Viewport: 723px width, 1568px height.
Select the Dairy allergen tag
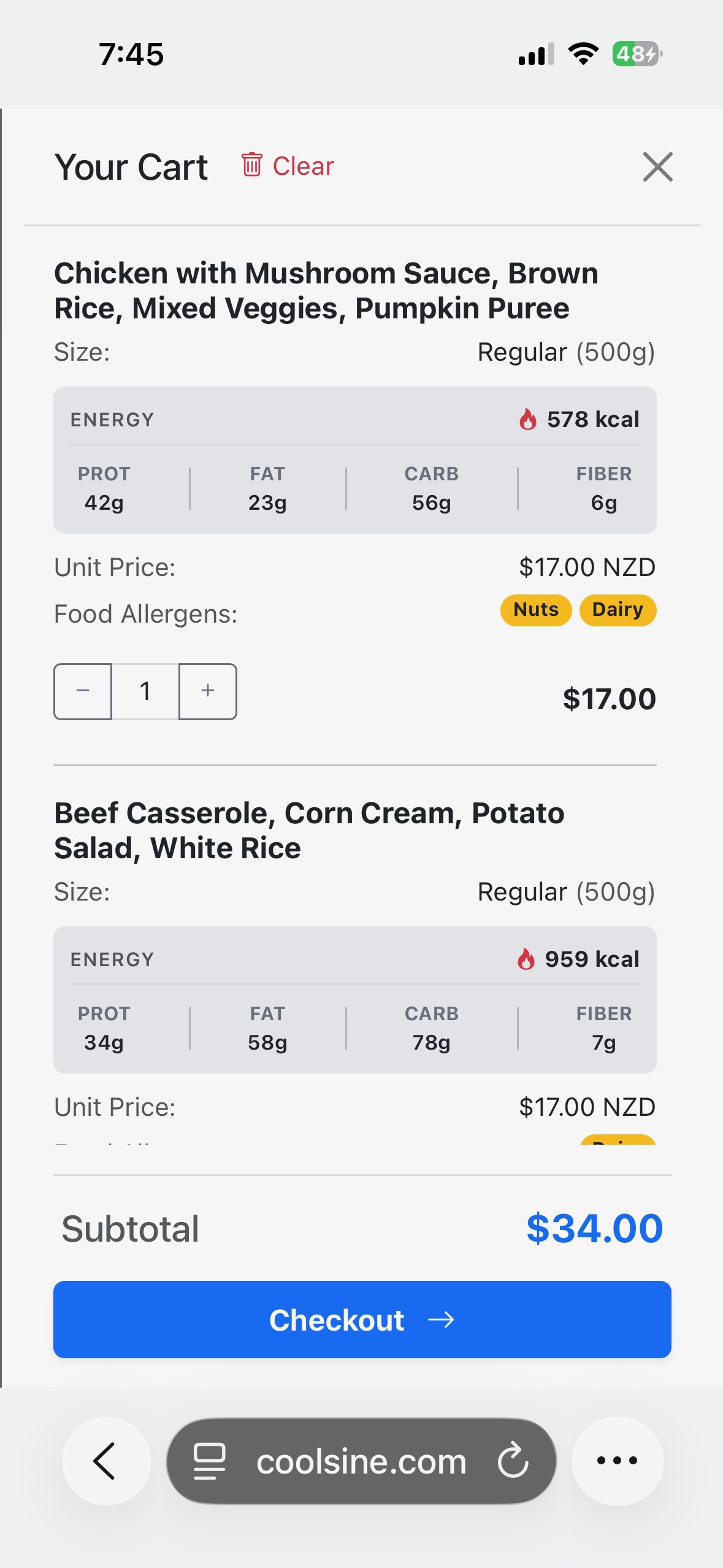[617, 609]
